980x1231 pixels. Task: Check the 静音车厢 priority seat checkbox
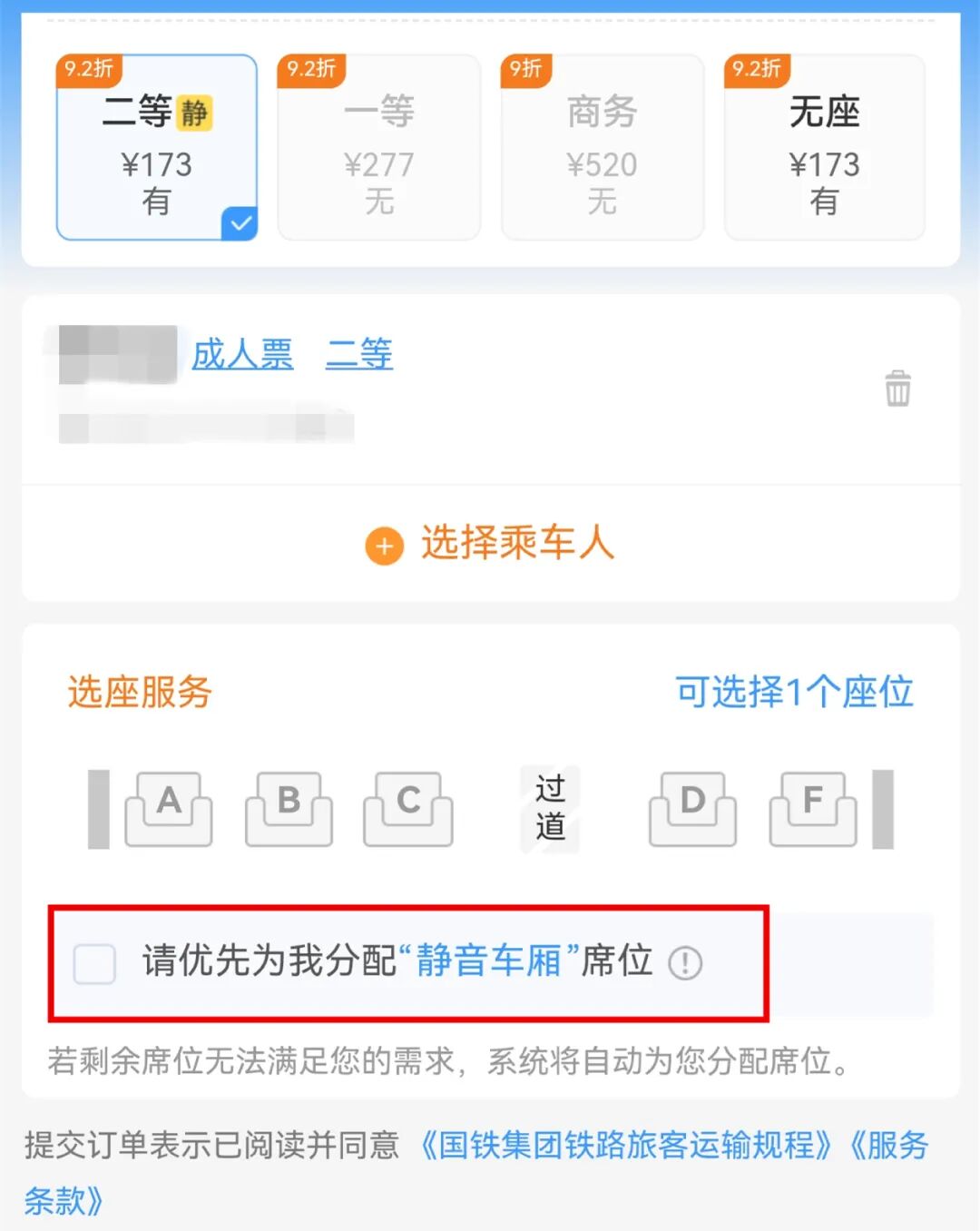95,963
